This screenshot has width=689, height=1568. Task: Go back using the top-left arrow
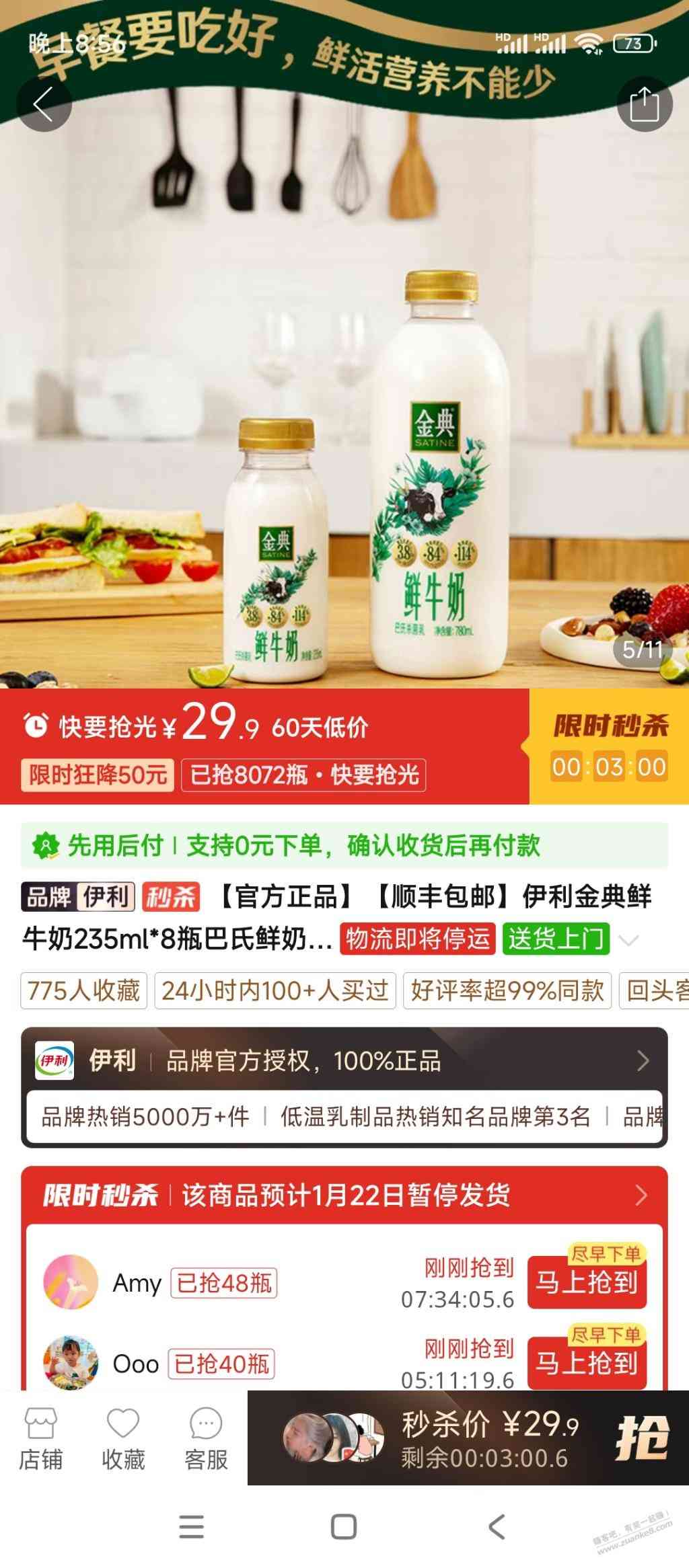point(44,104)
